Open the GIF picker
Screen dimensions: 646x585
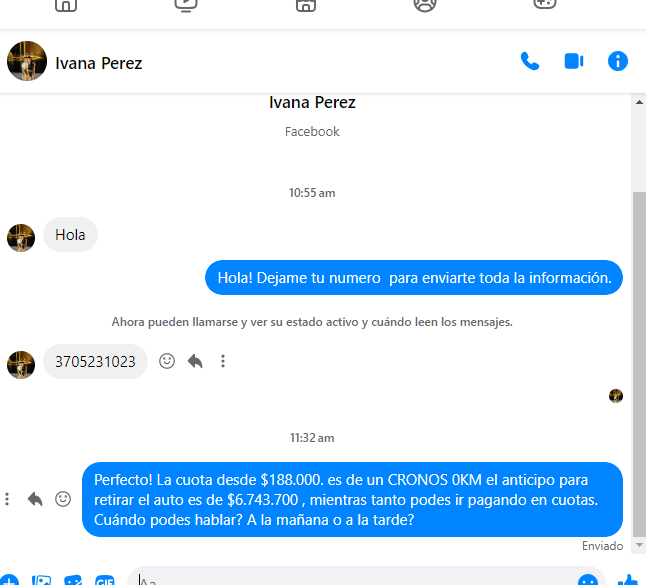[x=104, y=580]
